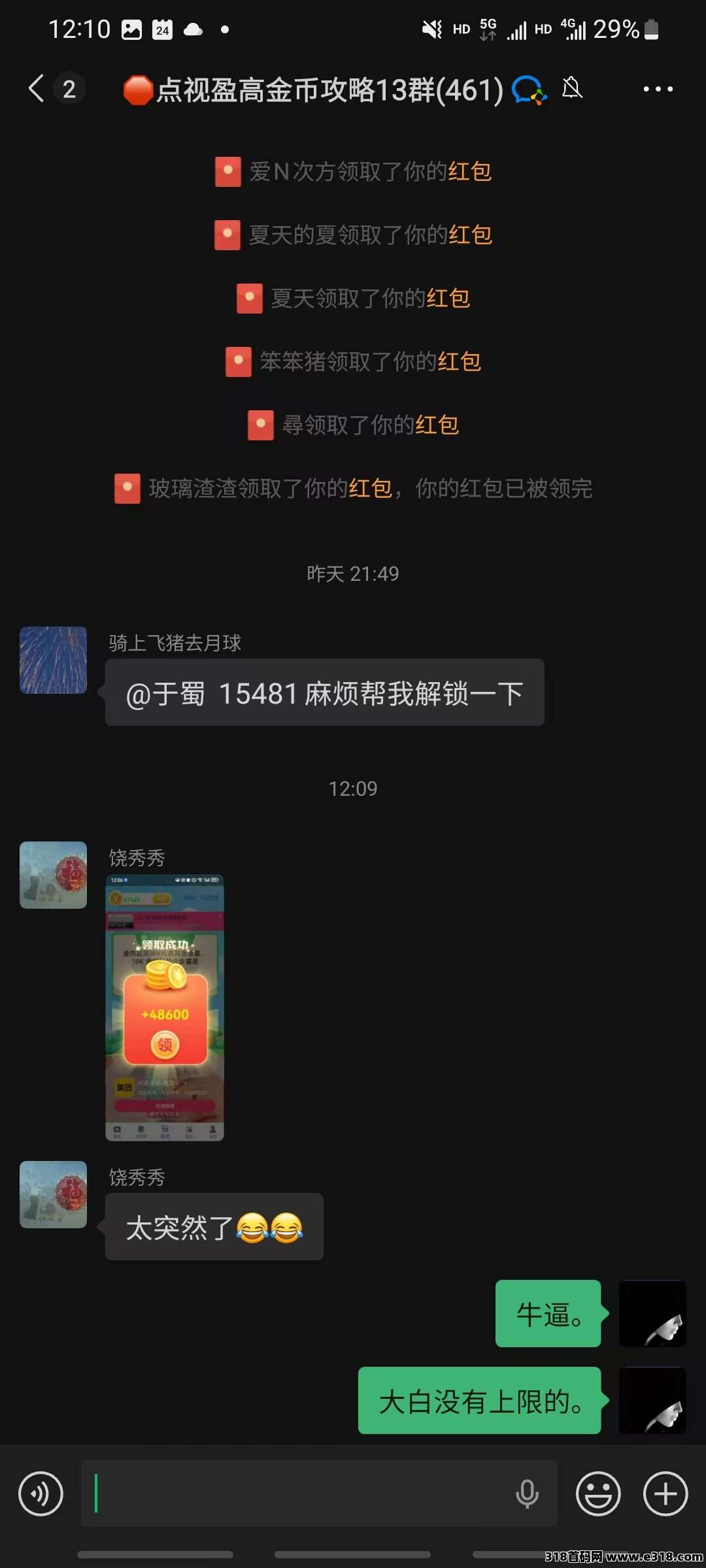The width and height of the screenshot is (706, 1568).
Task: Open red packet link claimed by 笨笨猪
Action: pyautogui.click(x=459, y=361)
